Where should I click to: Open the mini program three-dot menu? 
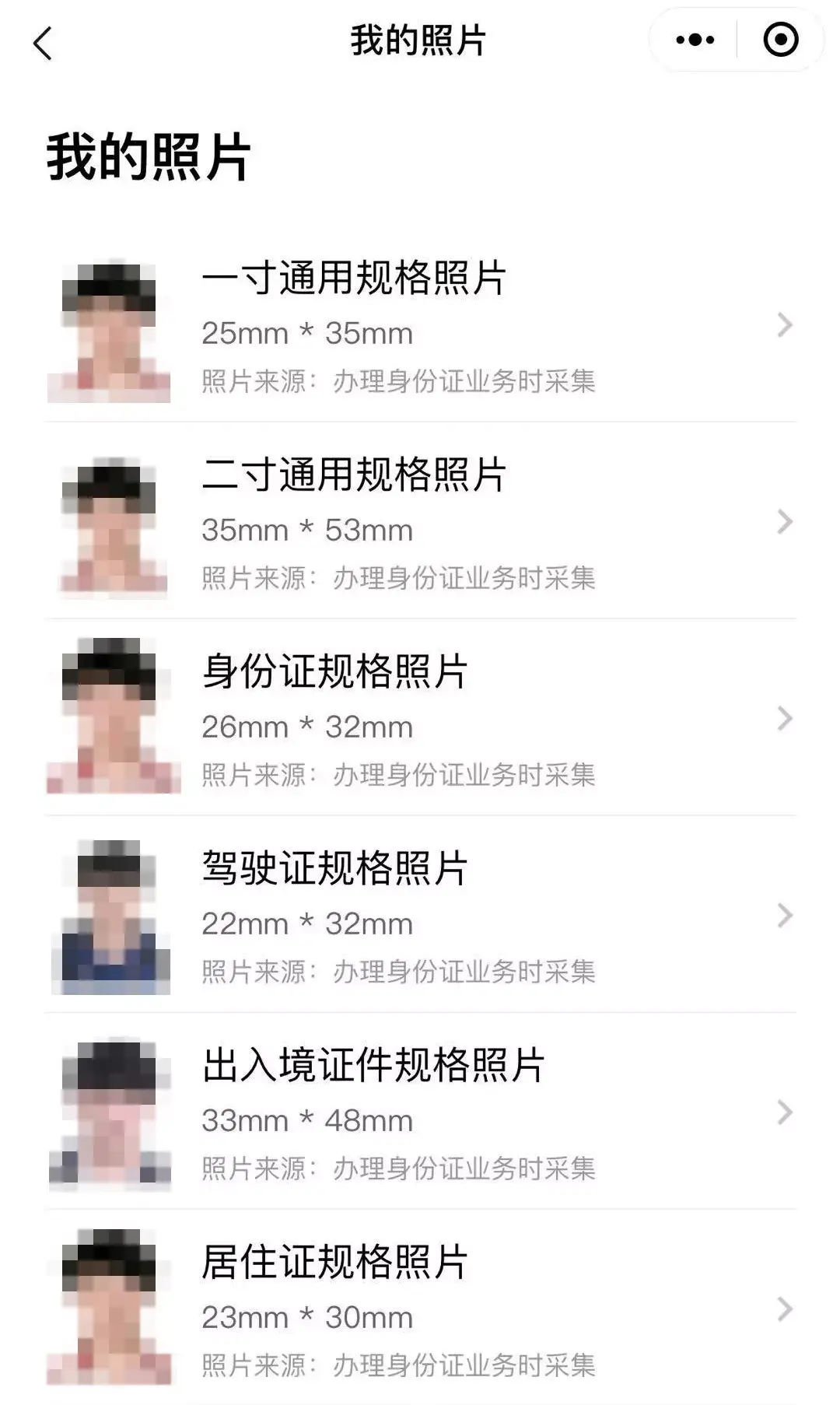pyautogui.click(x=695, y=40)
